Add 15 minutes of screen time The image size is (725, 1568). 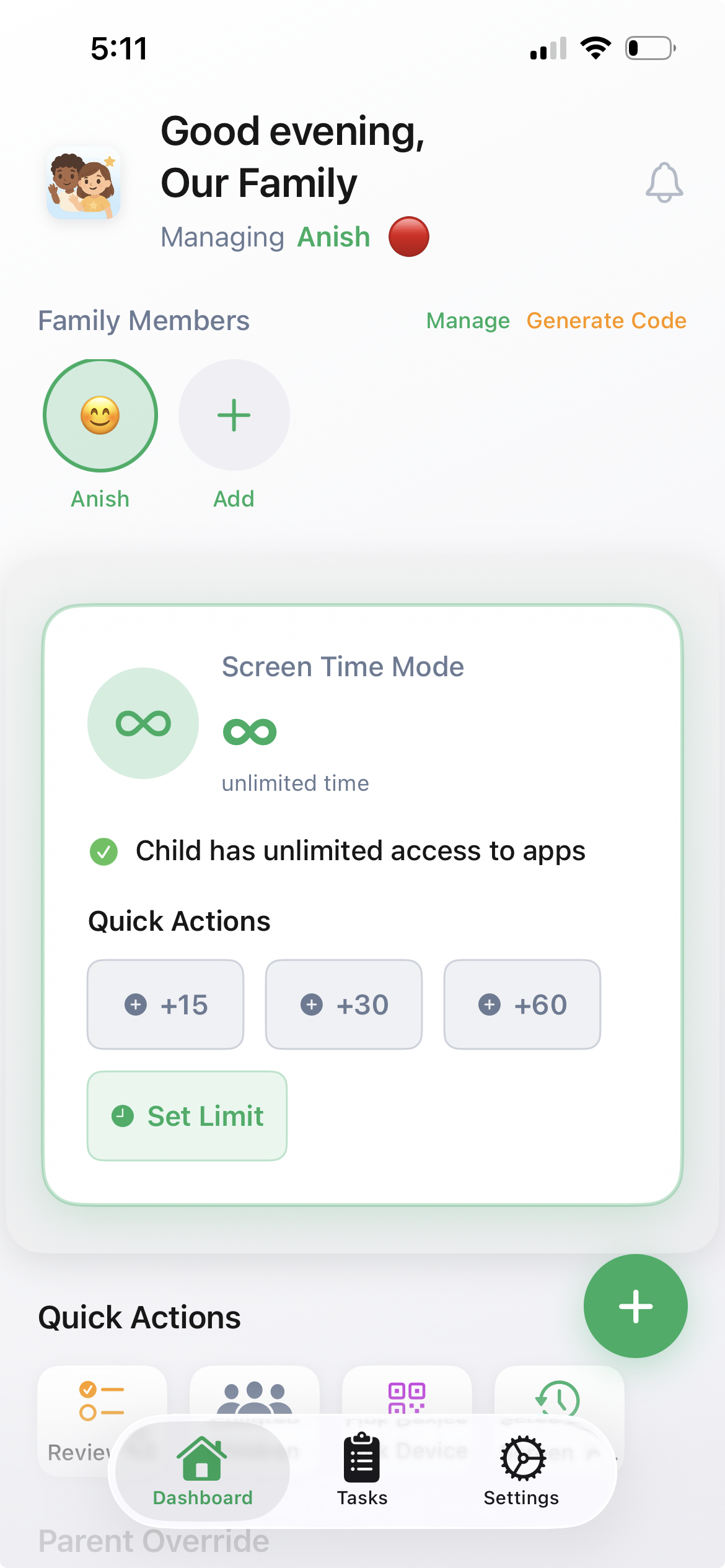click(x=165, y=1004)
